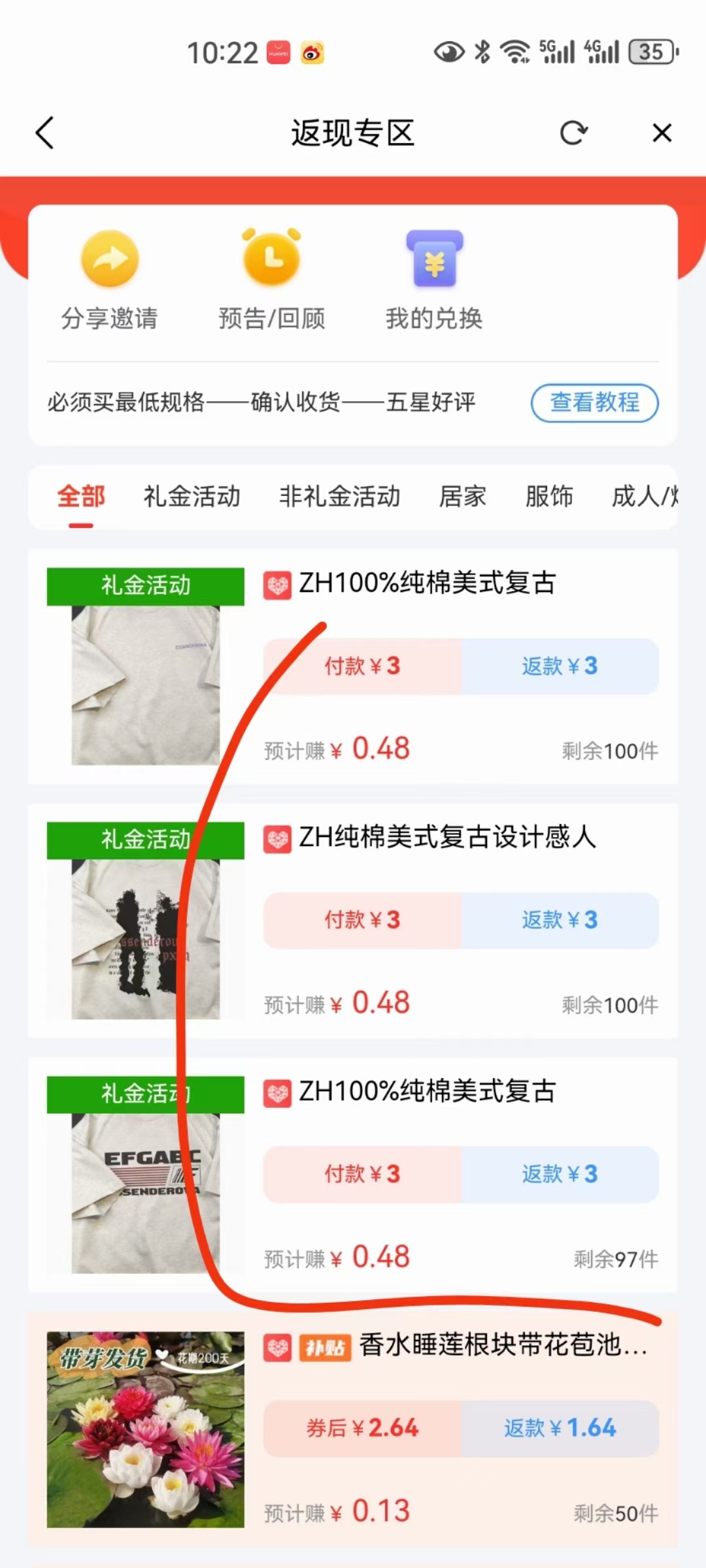Tap the 查看教程 button

tap(594, 402)
